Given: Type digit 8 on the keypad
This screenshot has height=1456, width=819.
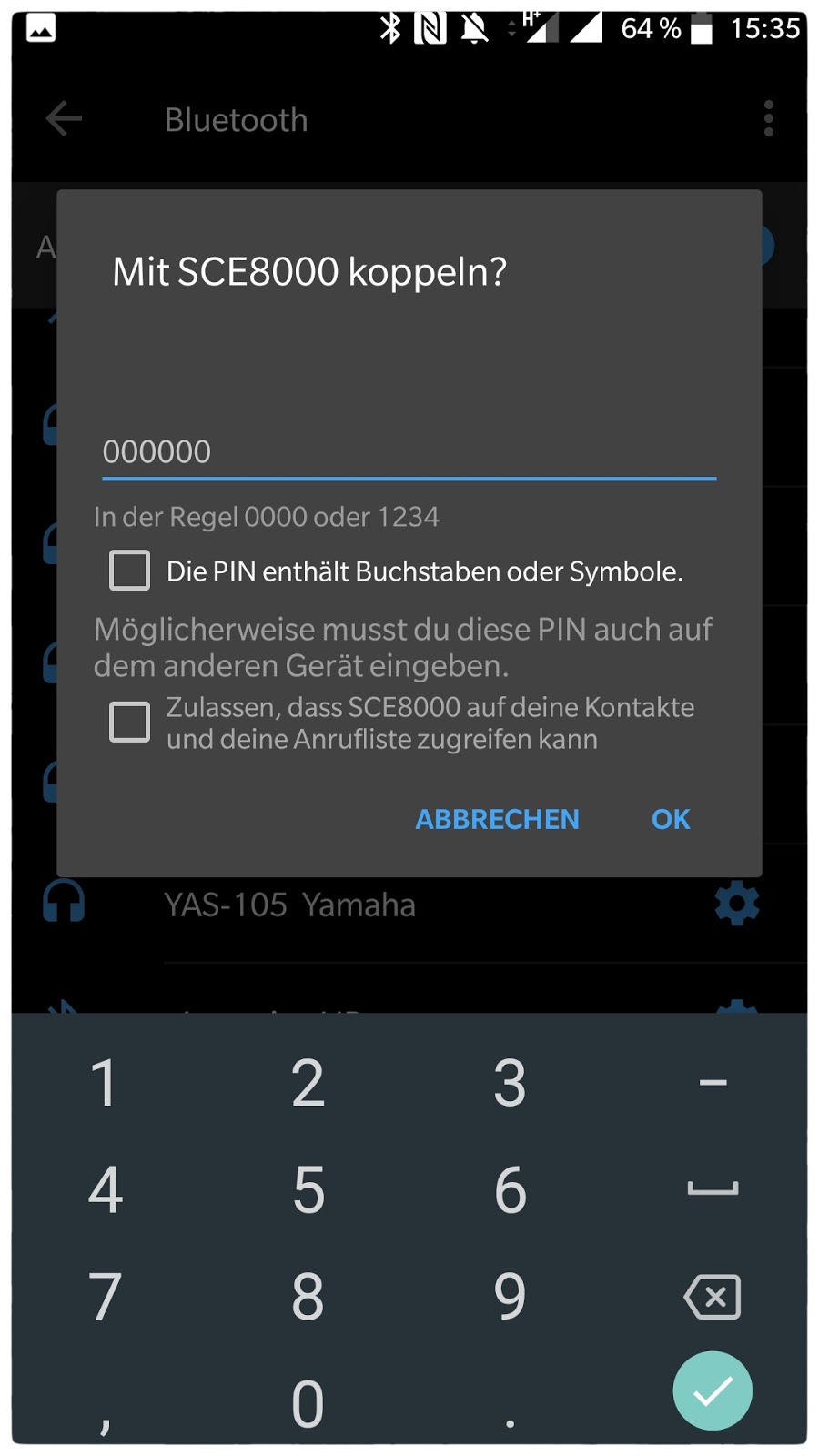Looking at the screenshot, I should [x=308, y=1296].
